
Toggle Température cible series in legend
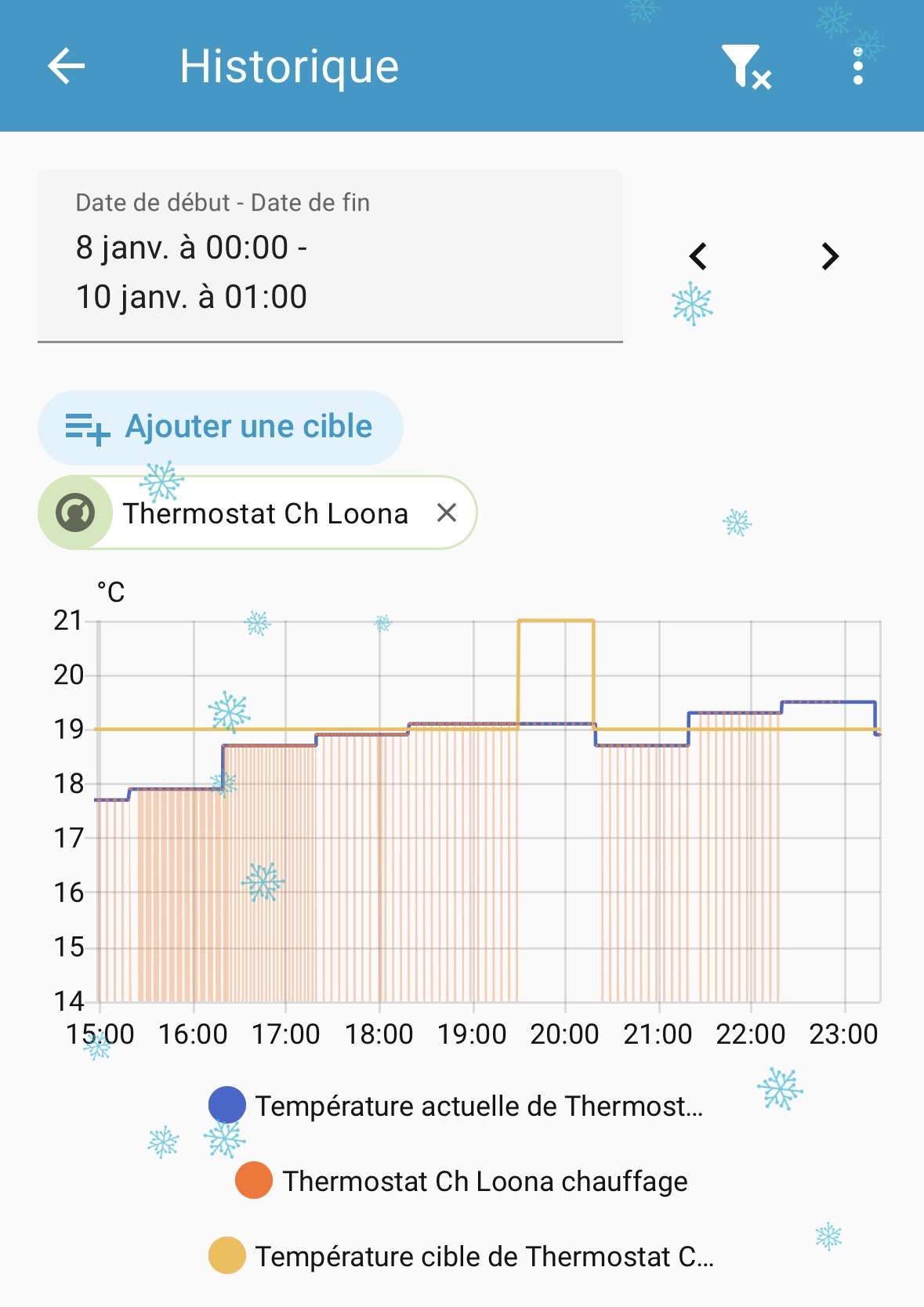click(x=462, y=1256)
